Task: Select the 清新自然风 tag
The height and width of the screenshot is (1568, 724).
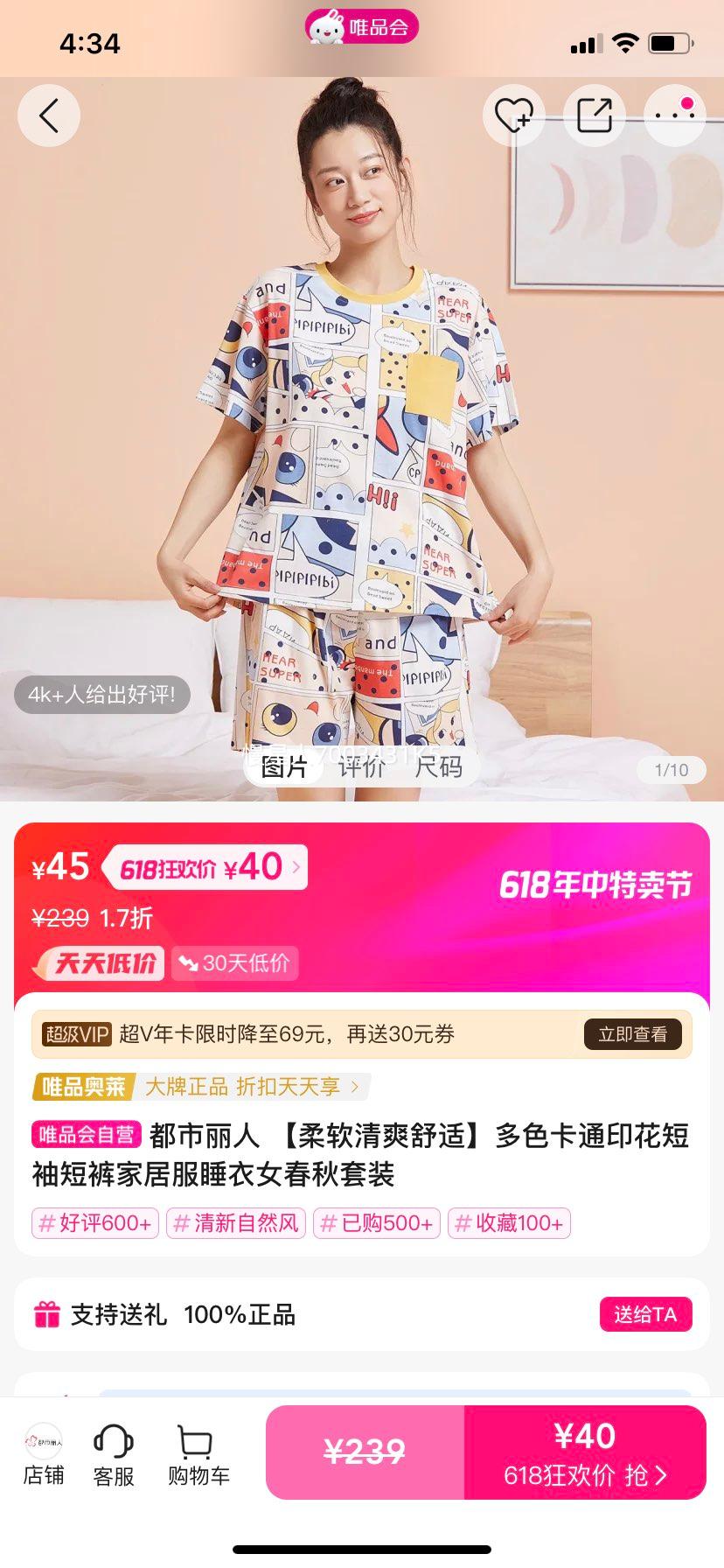Action: 236,1222
